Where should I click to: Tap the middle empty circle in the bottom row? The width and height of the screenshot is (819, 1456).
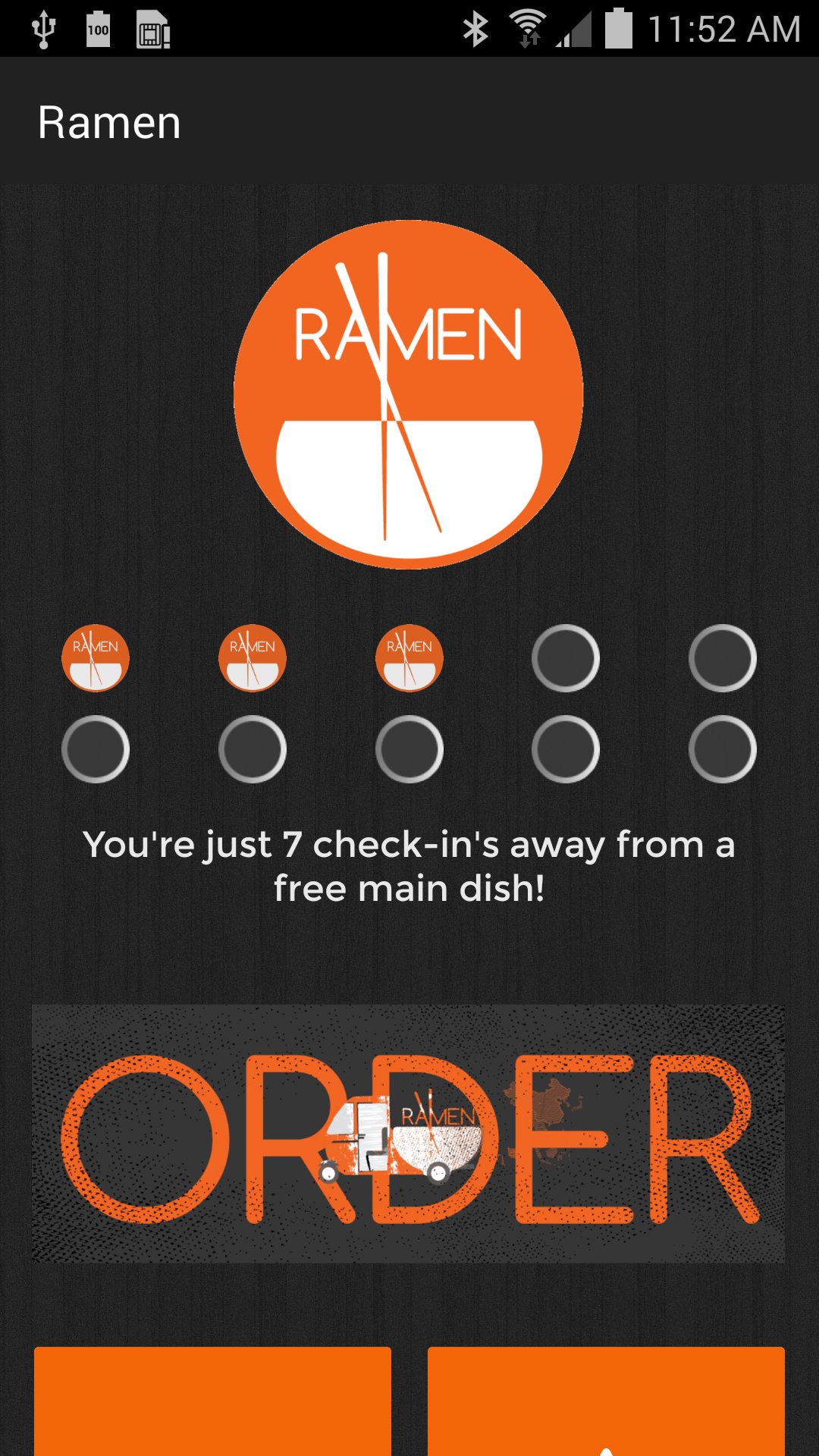409,748
